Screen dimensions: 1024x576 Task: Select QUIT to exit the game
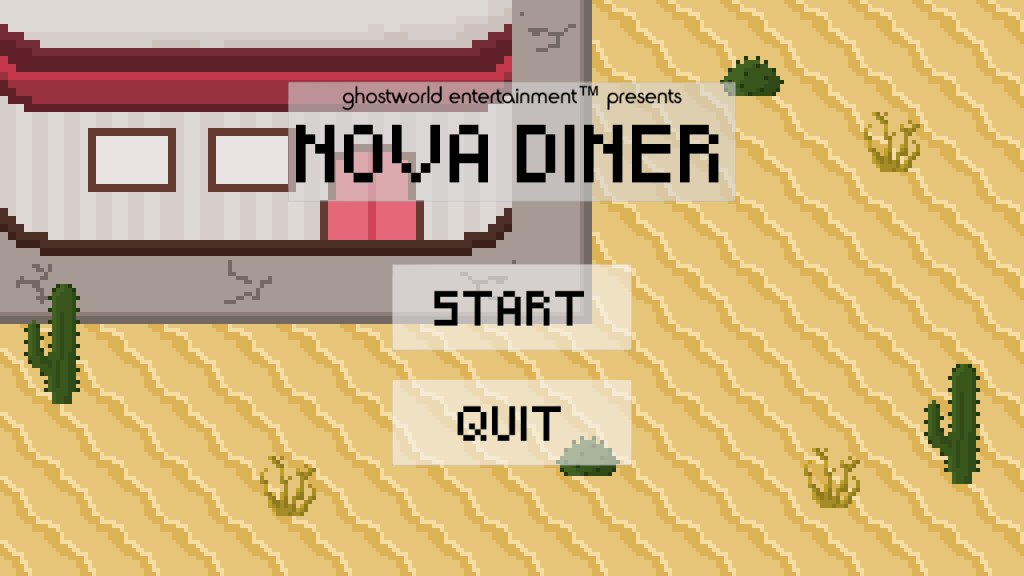[511, 423]
